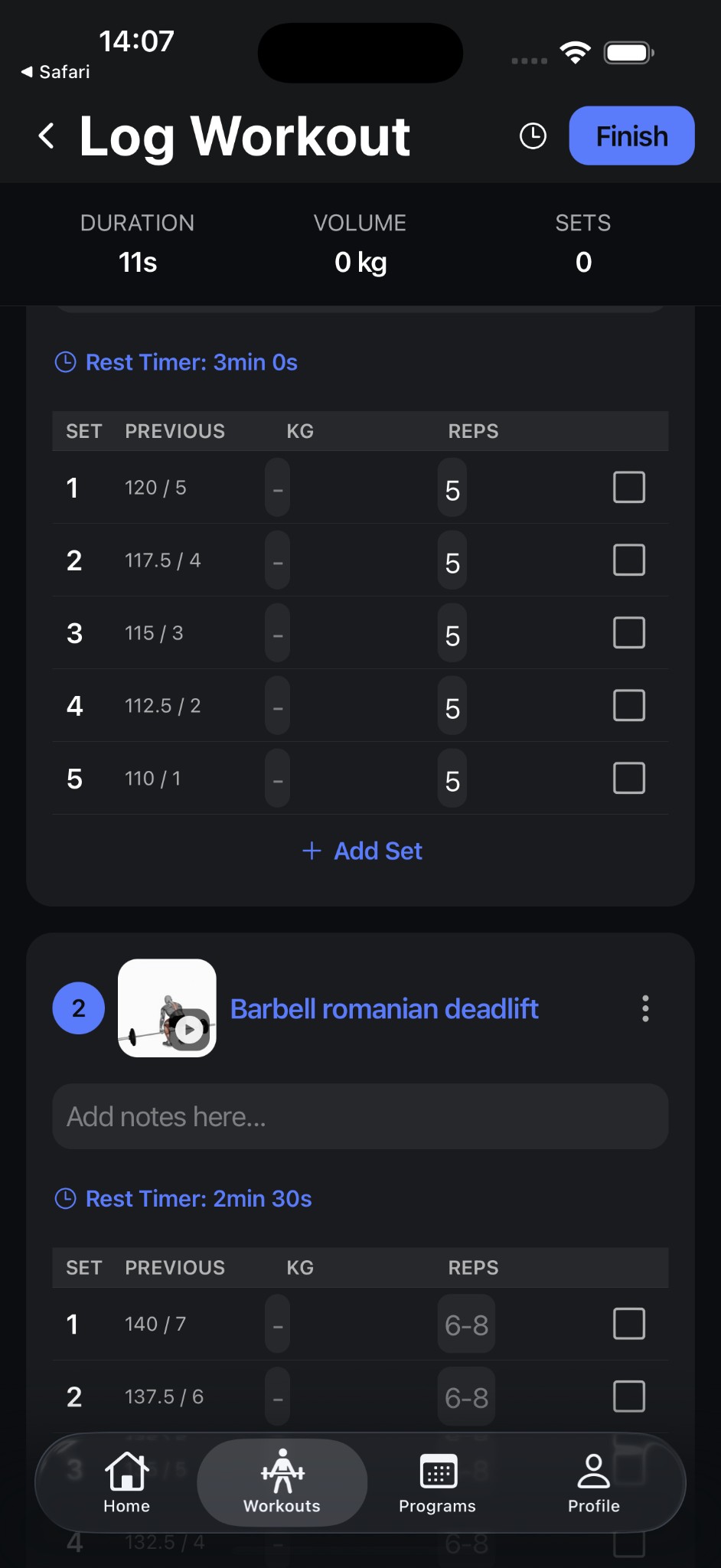Return to Safari via status bar link
Image resolution: width=721 pixels, height=1568 pixels.
(55, 72)
